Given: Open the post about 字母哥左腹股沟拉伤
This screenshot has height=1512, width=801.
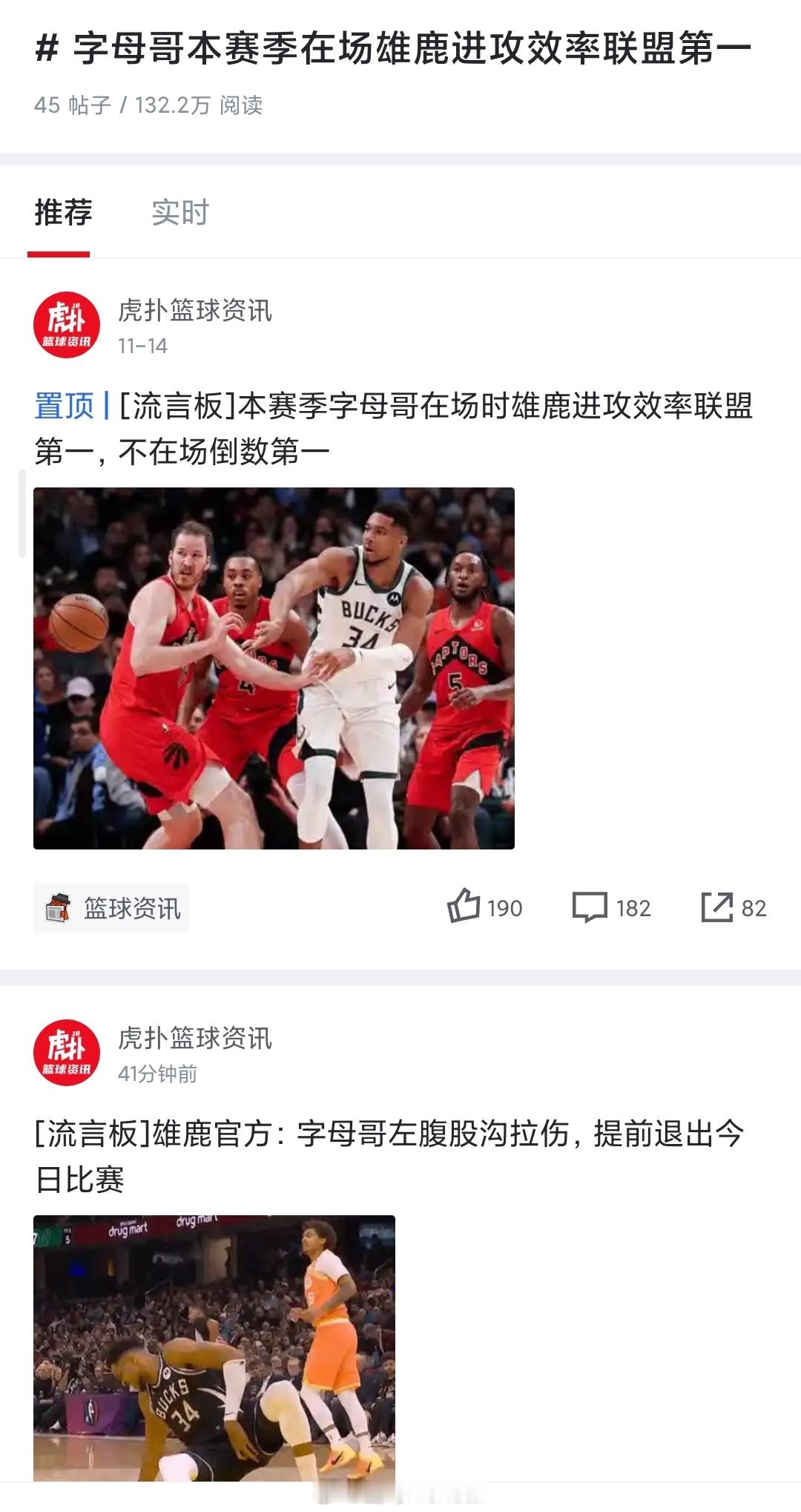Looking at the screenshot, I should [371, 1131].
